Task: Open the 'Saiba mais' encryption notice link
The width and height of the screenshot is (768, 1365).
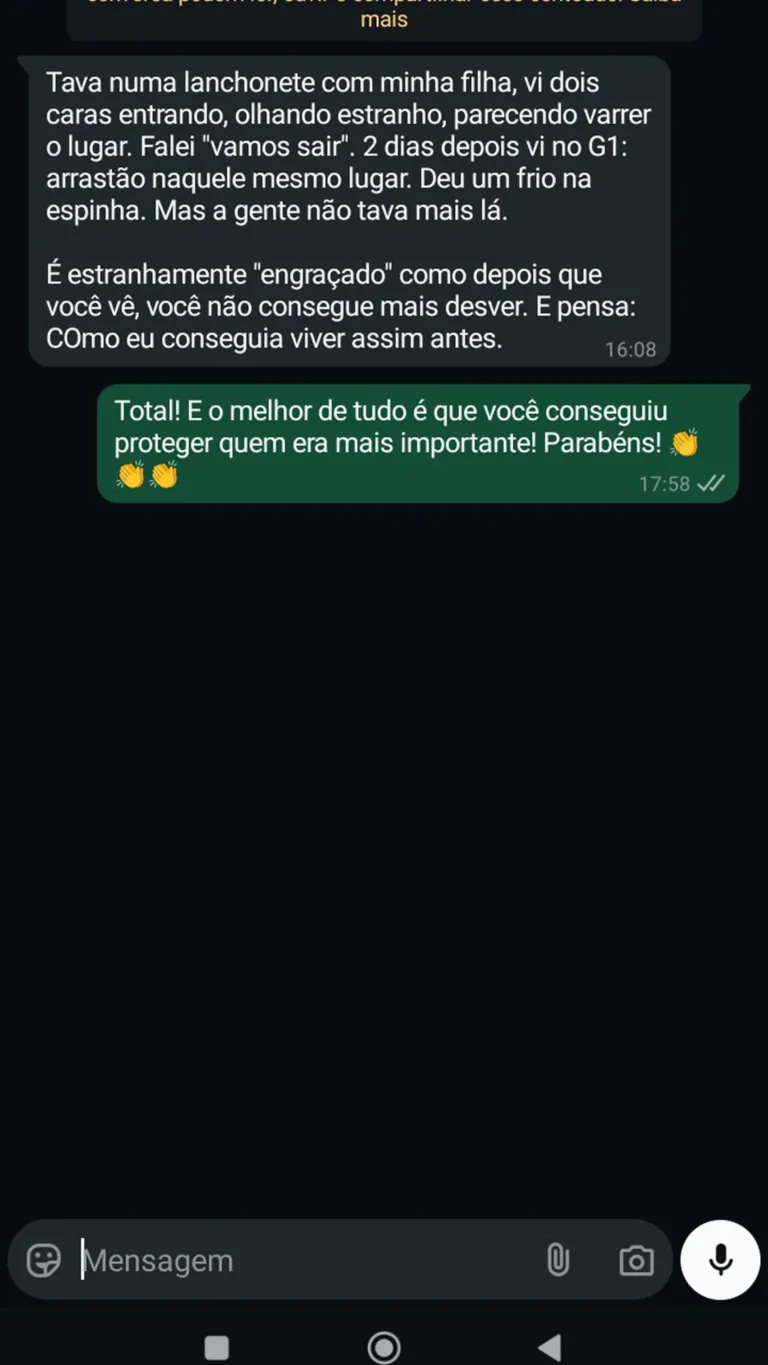Action: 384,18
